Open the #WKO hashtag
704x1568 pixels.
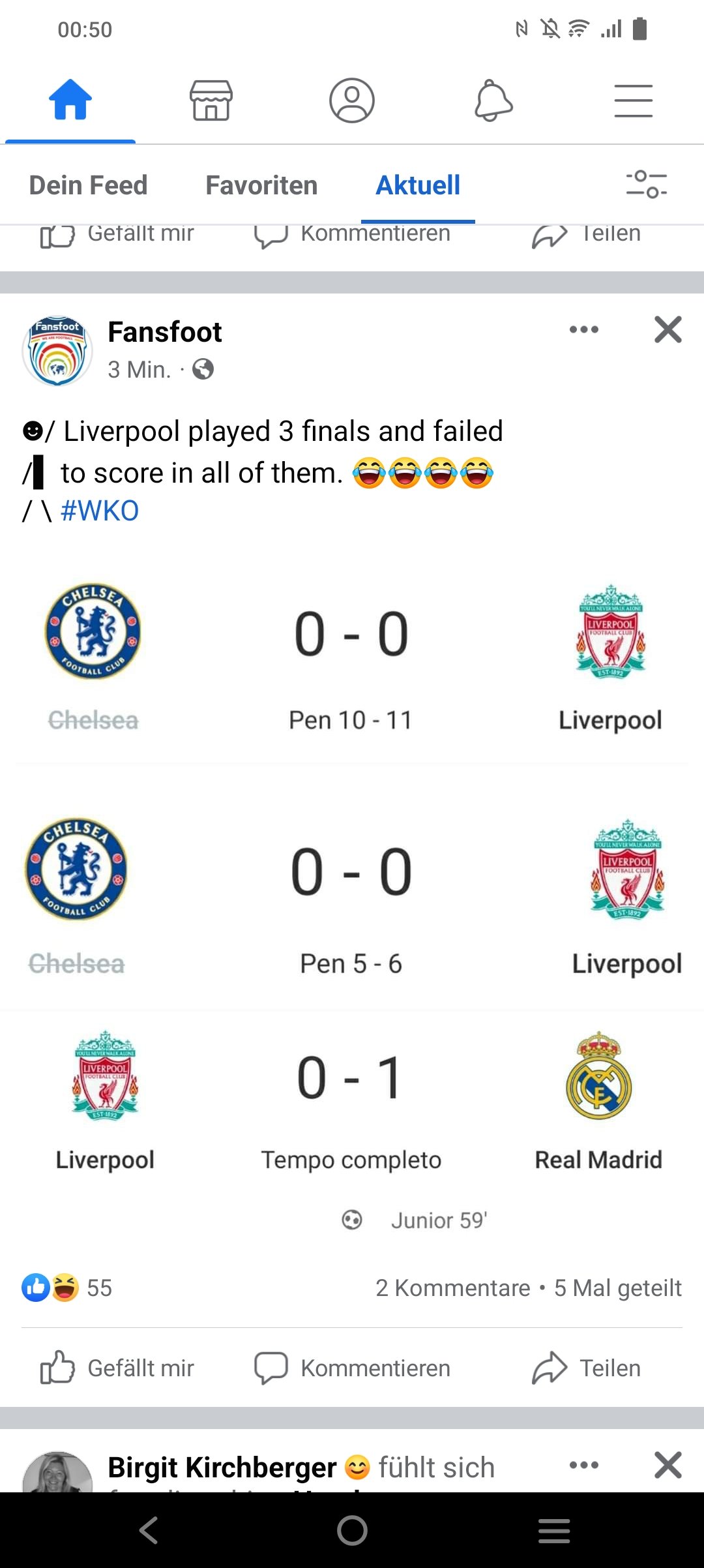[100, 511]
